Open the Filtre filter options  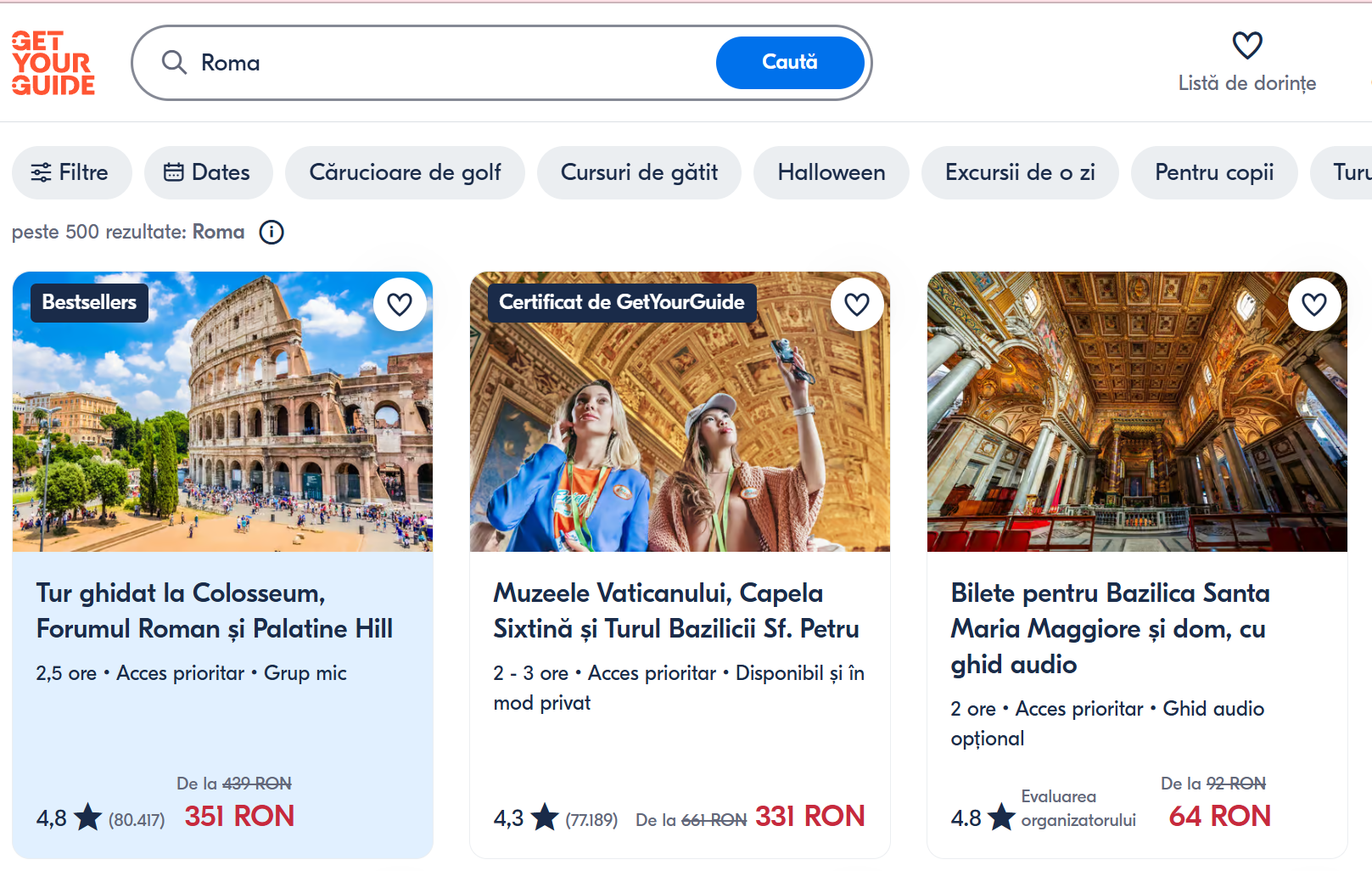(x=71, y=172)
